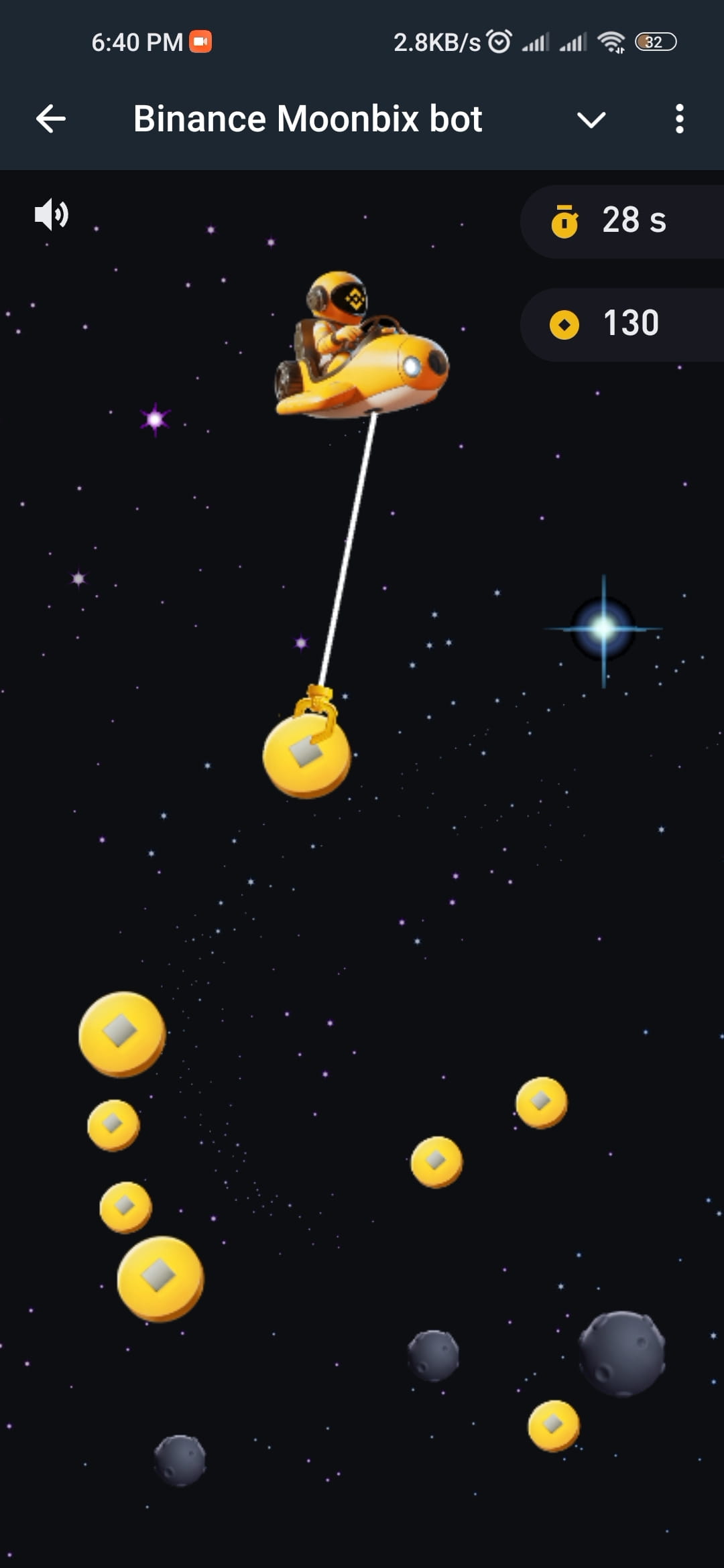724x1568 pixels.
Task: Select the astronaut spaceship
Action: pyautogui.click(x=362, y=342)
